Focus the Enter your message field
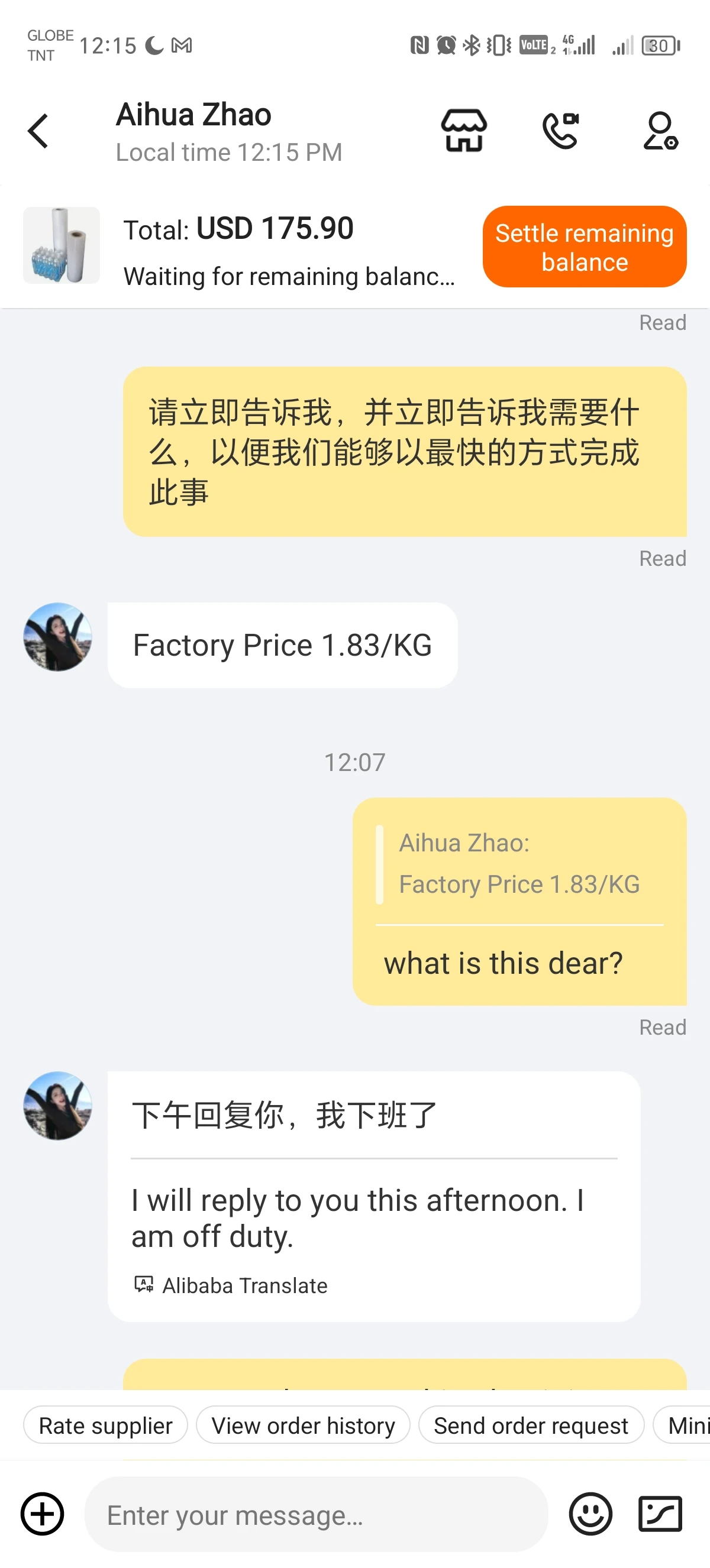710x1568 pixels. click(x=315, y=1514)
